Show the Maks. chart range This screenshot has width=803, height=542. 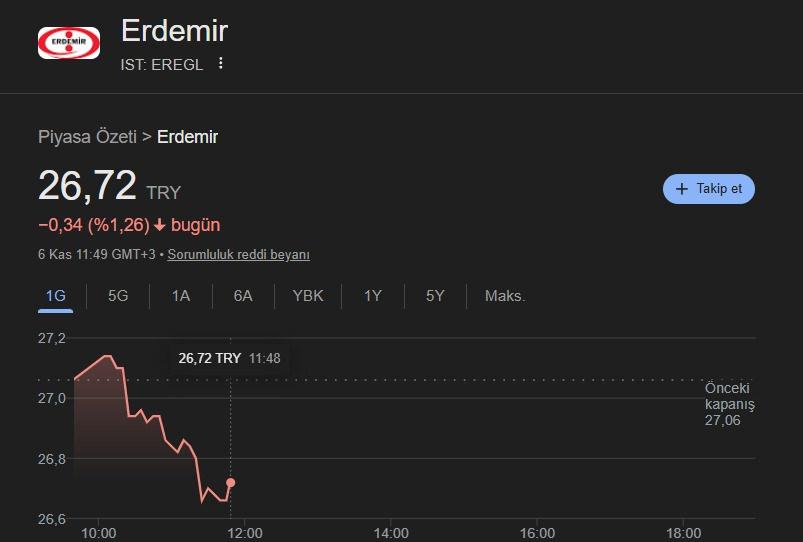[505, 296]
